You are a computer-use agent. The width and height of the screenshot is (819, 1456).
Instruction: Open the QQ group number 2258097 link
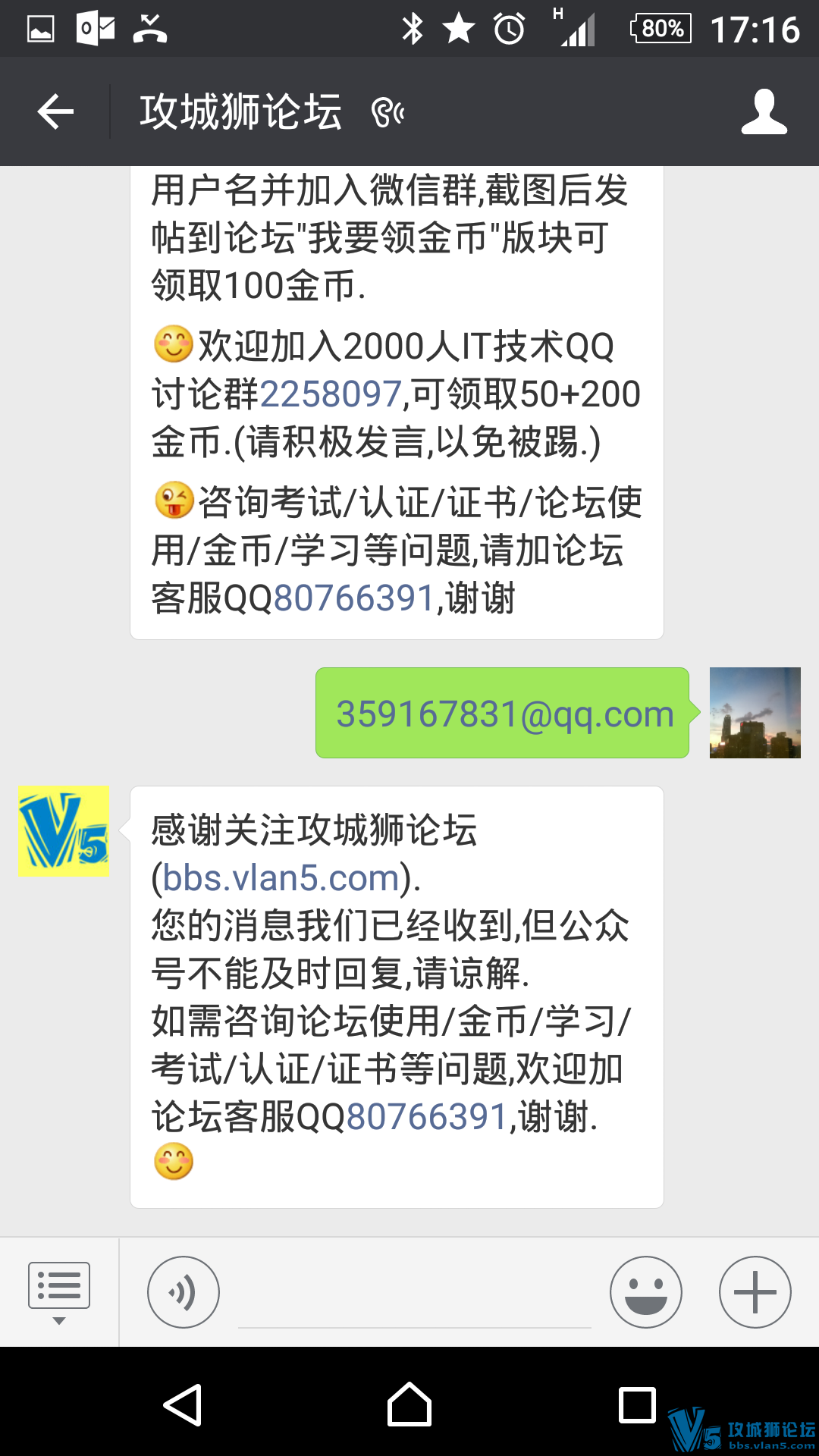(x=330, y=394)
